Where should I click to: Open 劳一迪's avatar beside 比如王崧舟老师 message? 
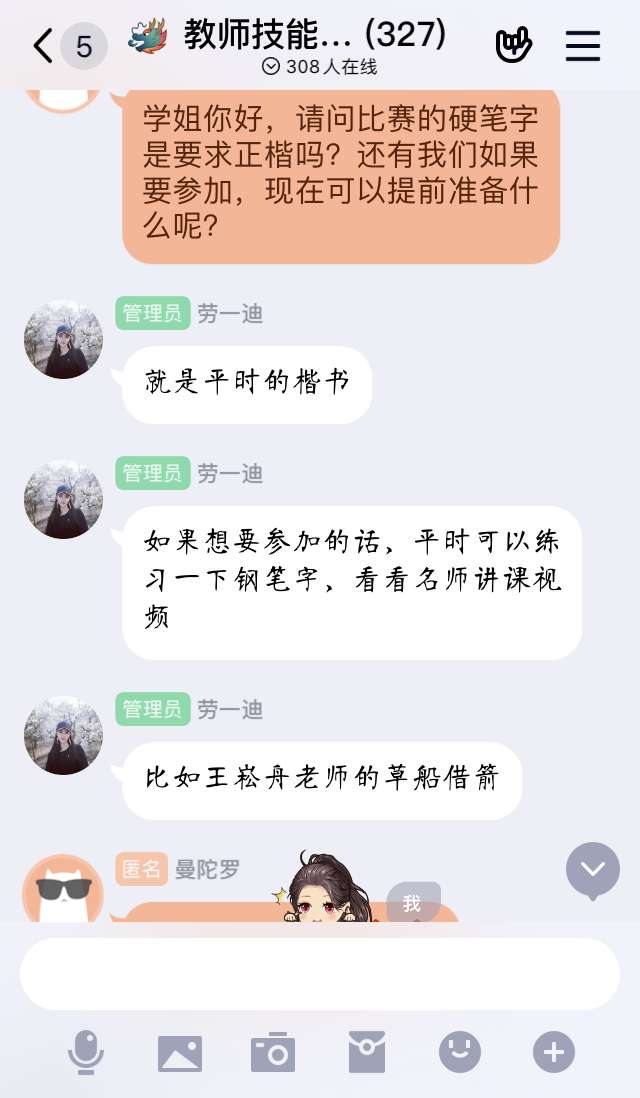click(63, 735)
